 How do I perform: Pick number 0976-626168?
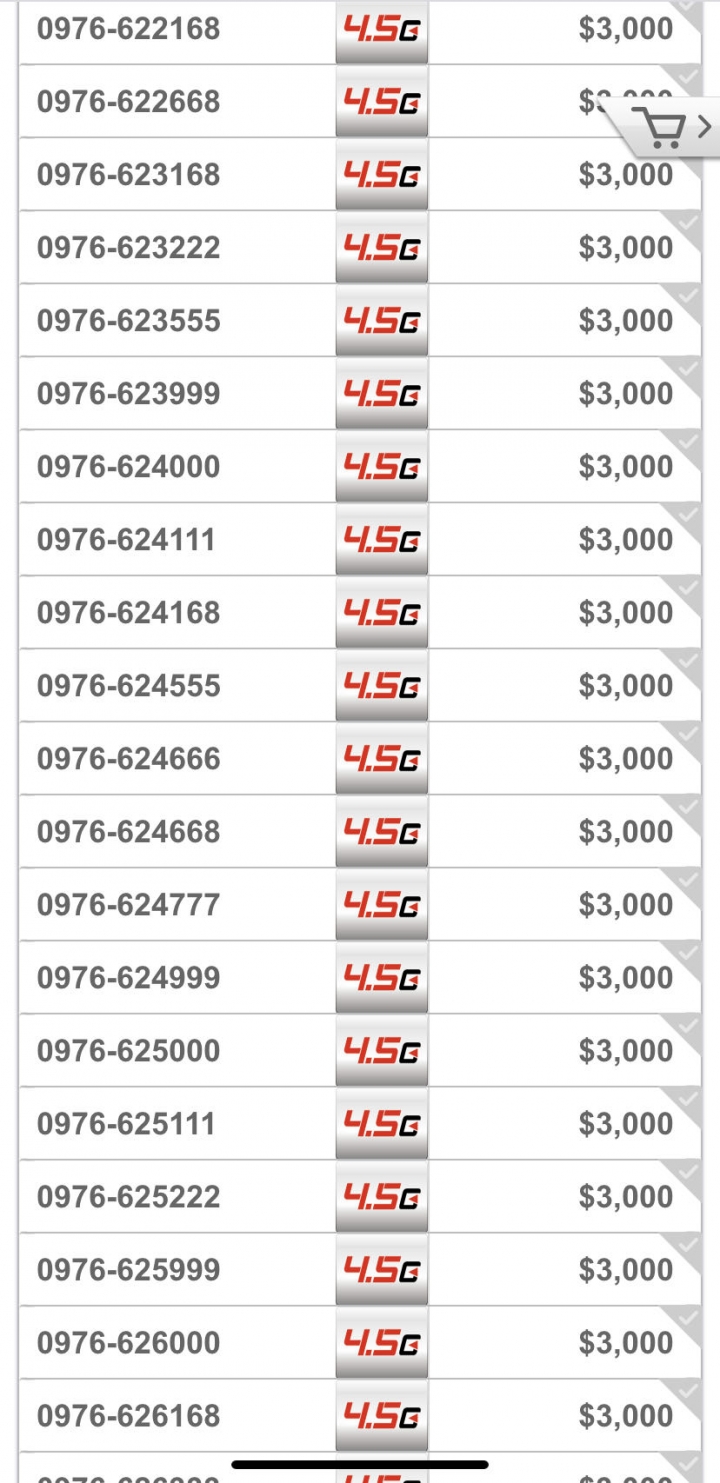(x=360, y=1415)
